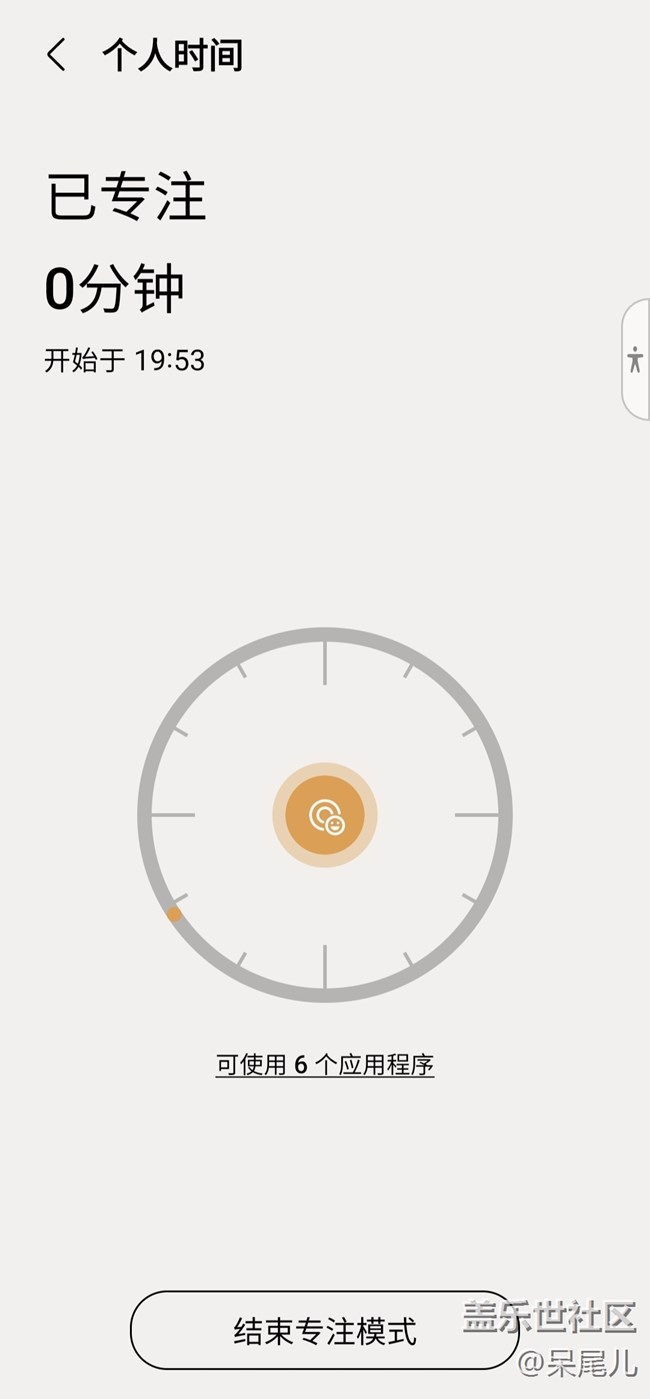End focus mode with 结束专注模式
Viewport: 650px width, 1399px height.
pyautogui.click(x=324, y=1330)
